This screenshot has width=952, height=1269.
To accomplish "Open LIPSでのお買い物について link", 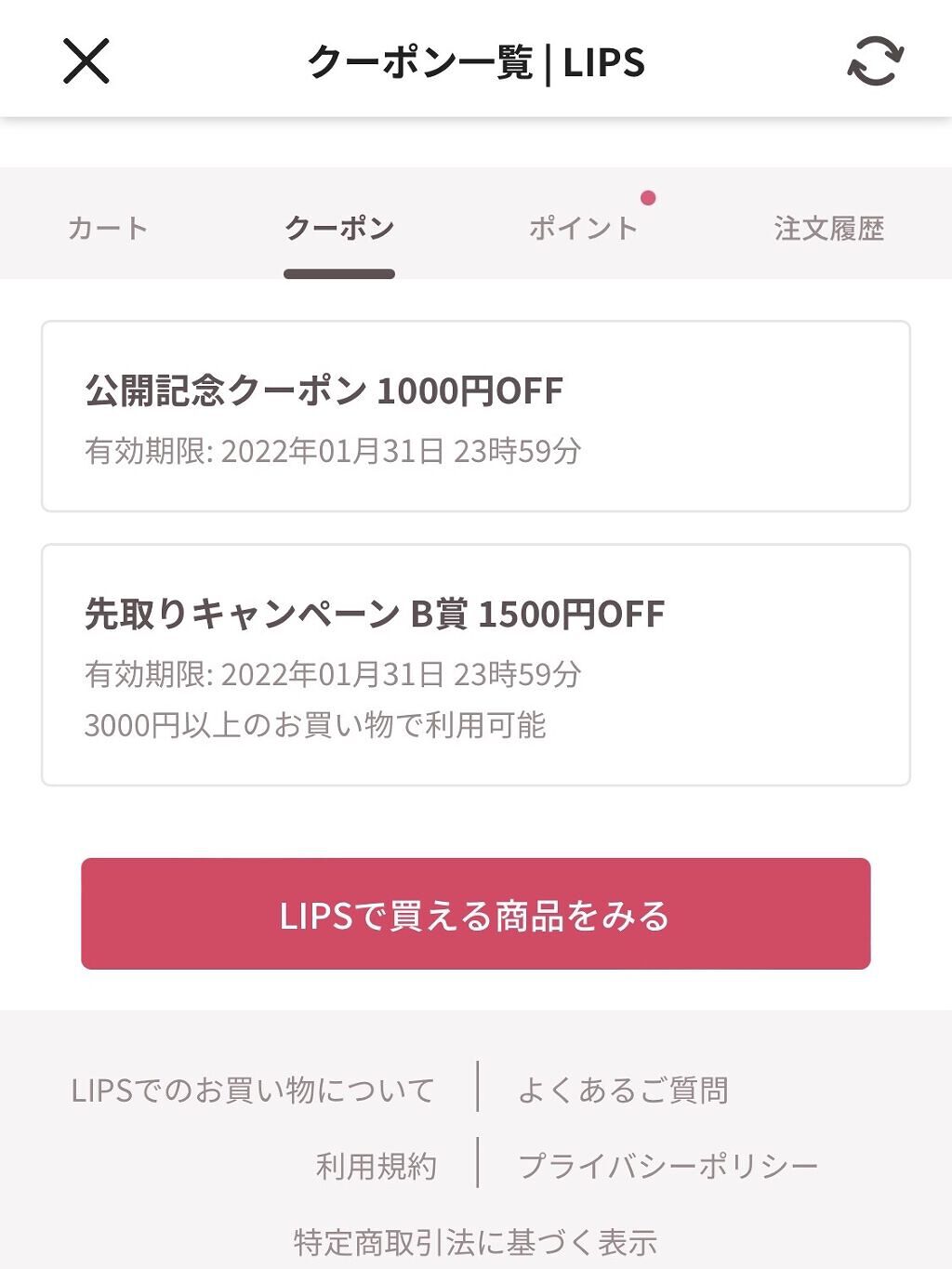I will coord(253,1089).
